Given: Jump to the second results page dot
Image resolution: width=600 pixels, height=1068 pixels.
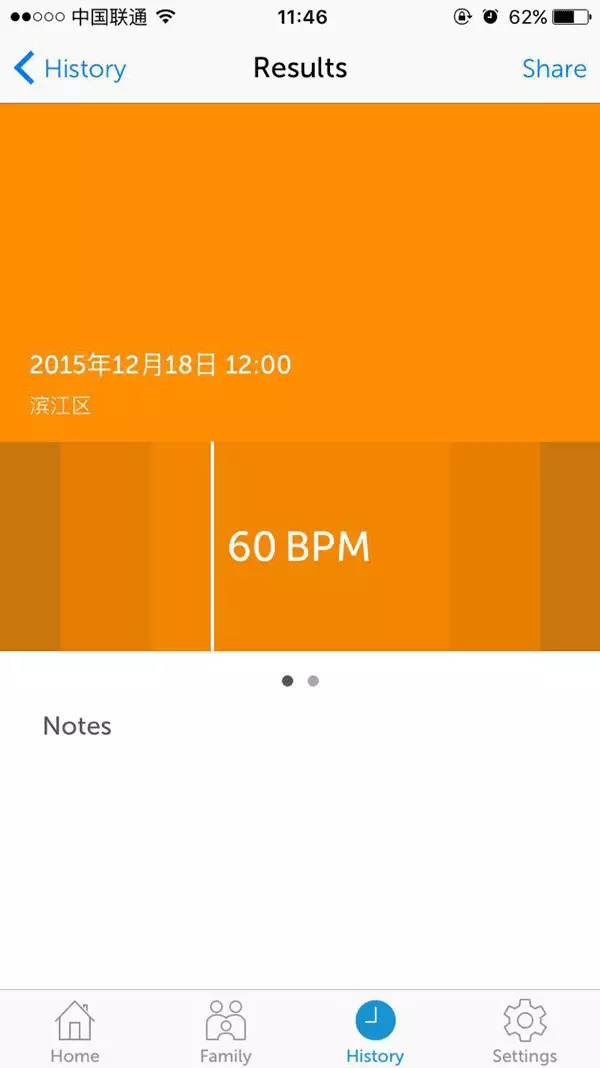Looking at the screenshot, I should pyautogui.click(x=313, y=681).
